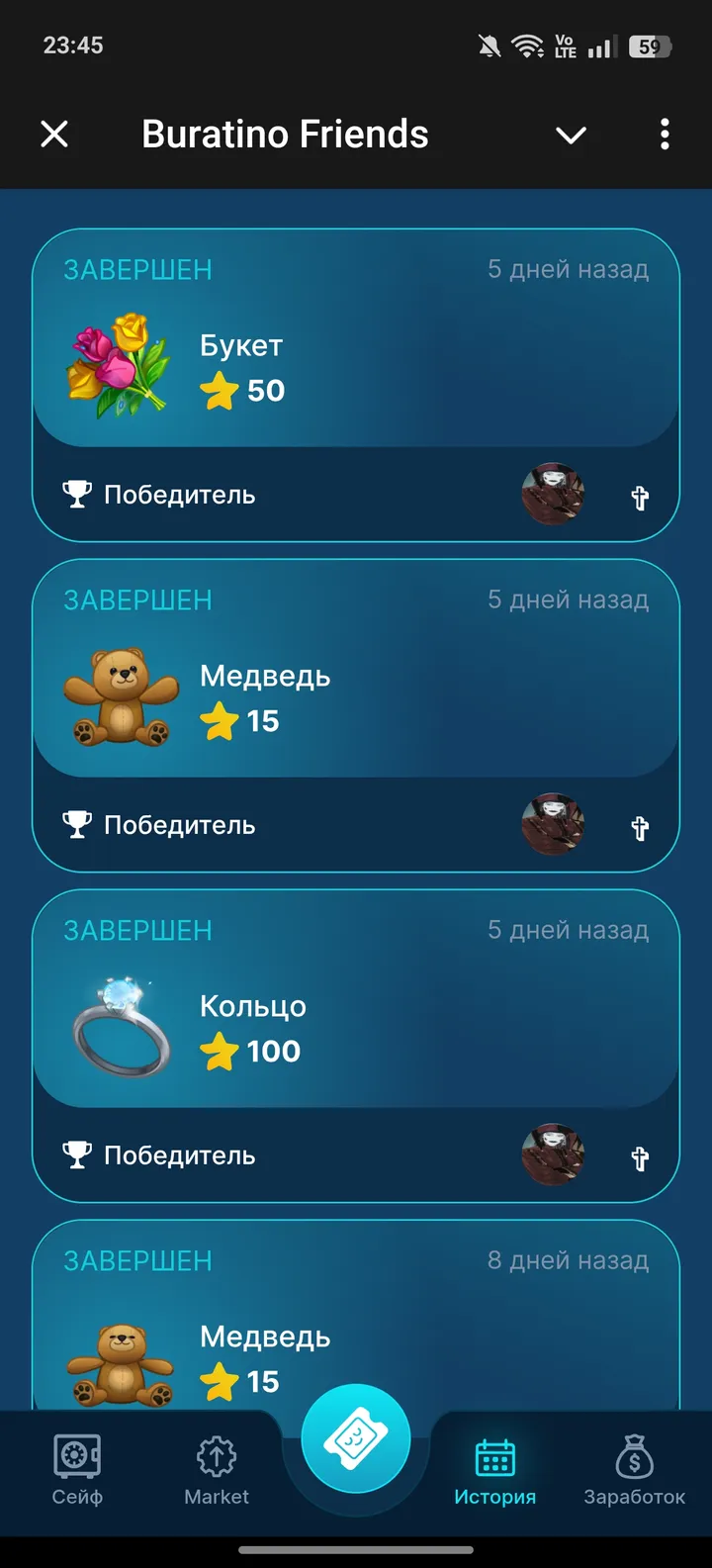
Task: Open Заработок via money bag icon
Action: click(633, 1454)
